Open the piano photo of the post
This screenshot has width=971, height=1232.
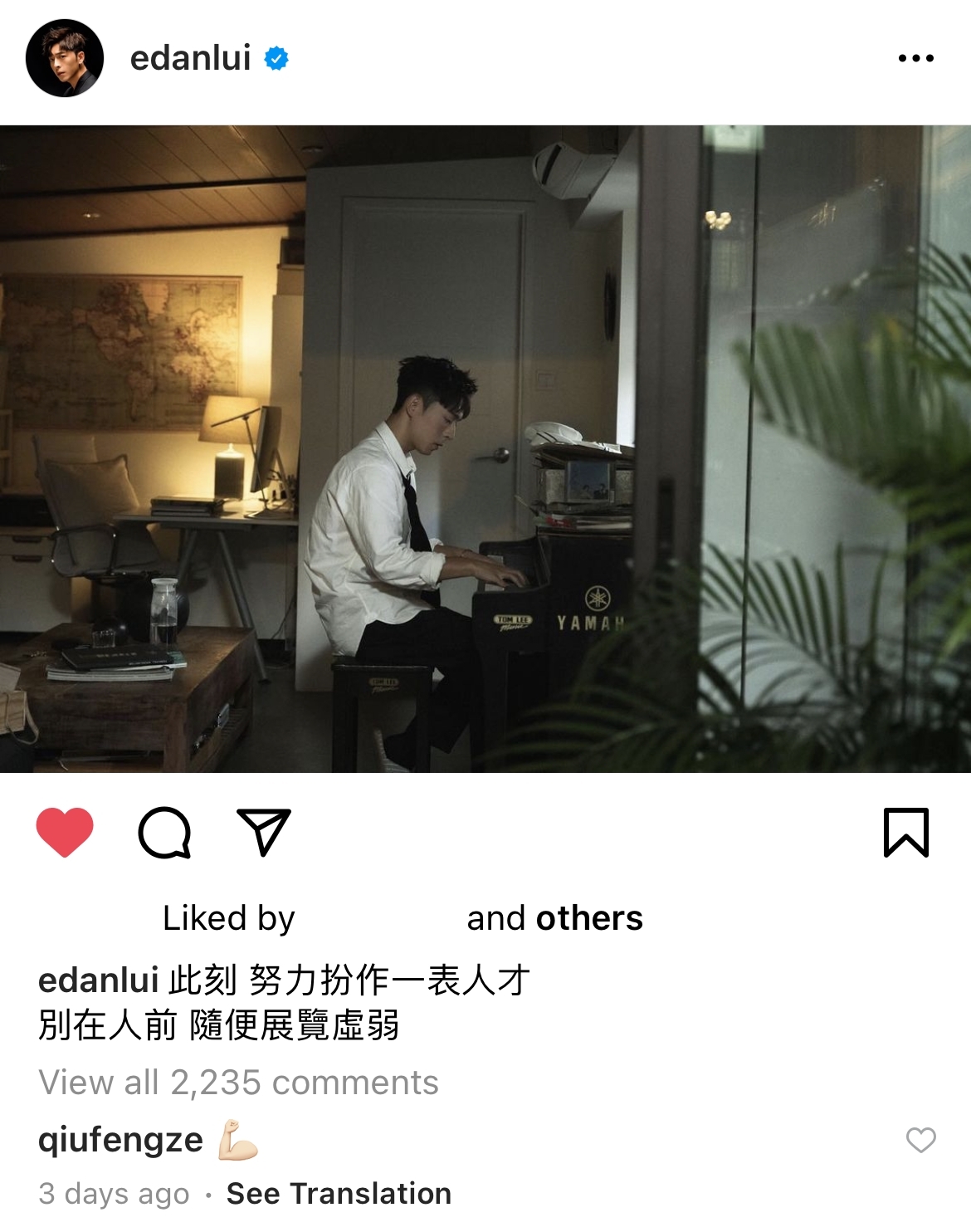[486, 448]
